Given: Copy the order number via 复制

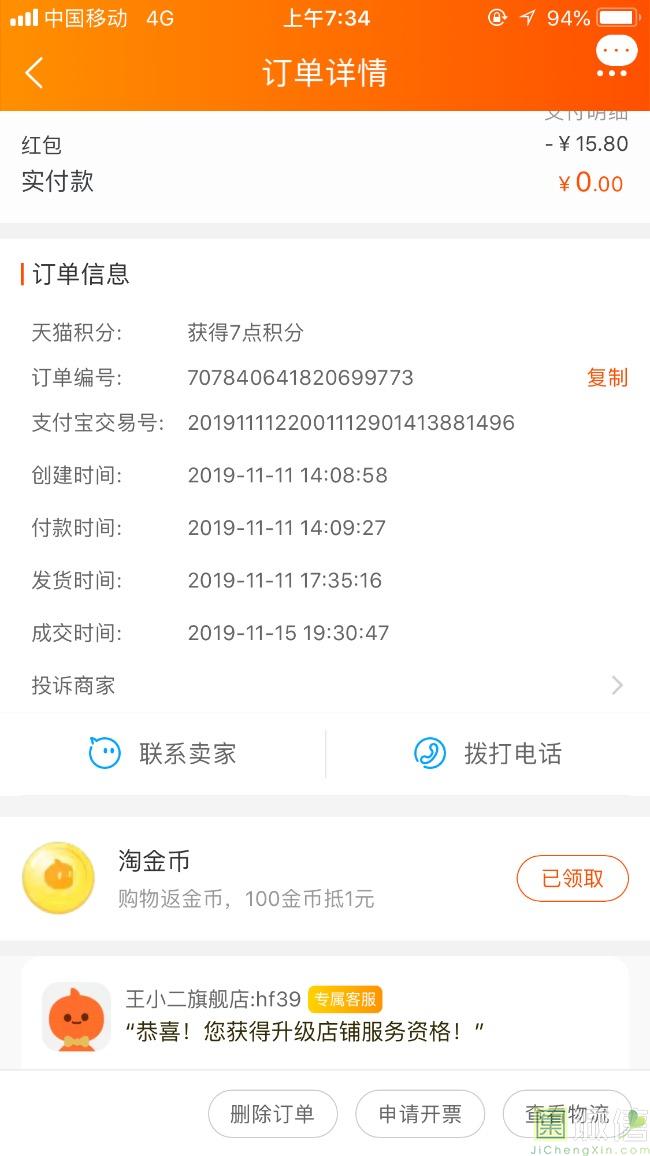Looking at the screenshot, I should click(x=607, y=378).
